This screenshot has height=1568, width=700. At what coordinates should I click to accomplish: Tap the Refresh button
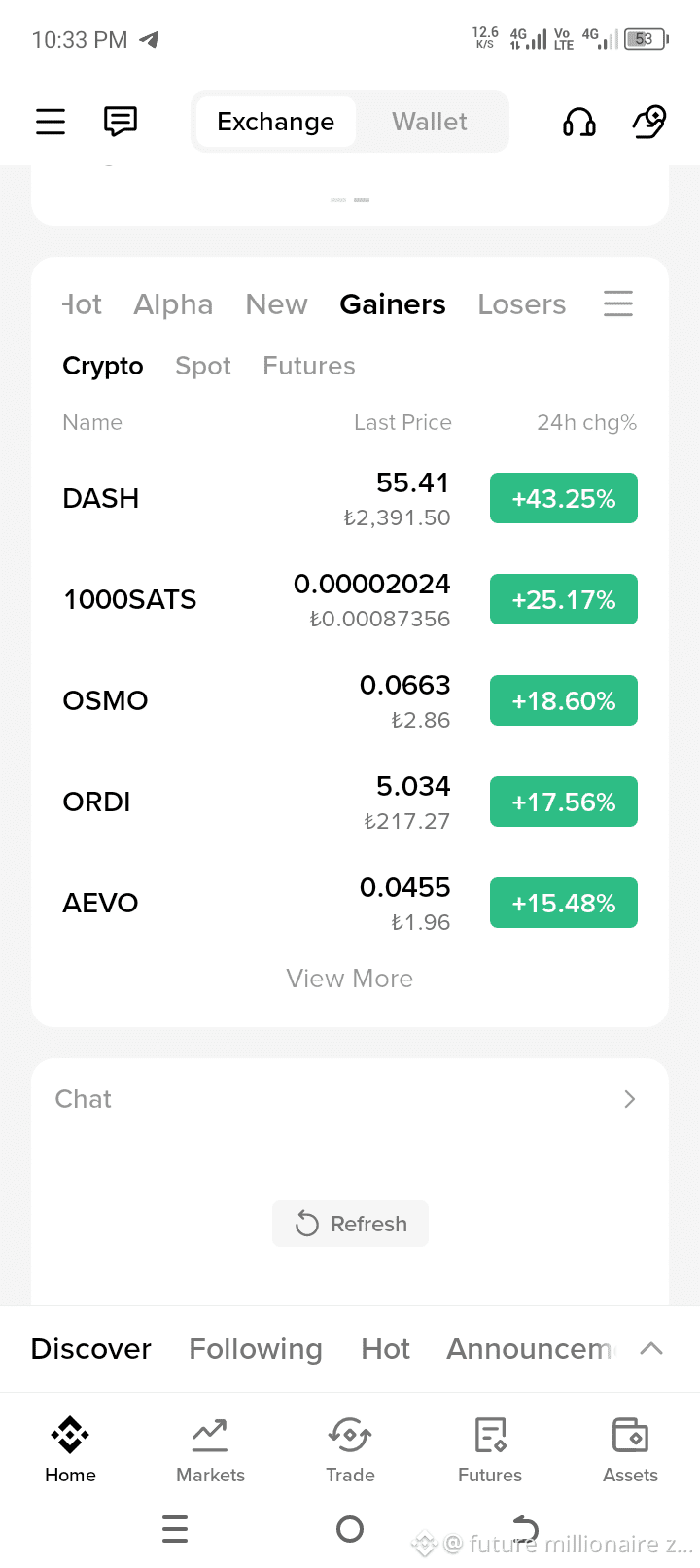tap(350, 1224)
